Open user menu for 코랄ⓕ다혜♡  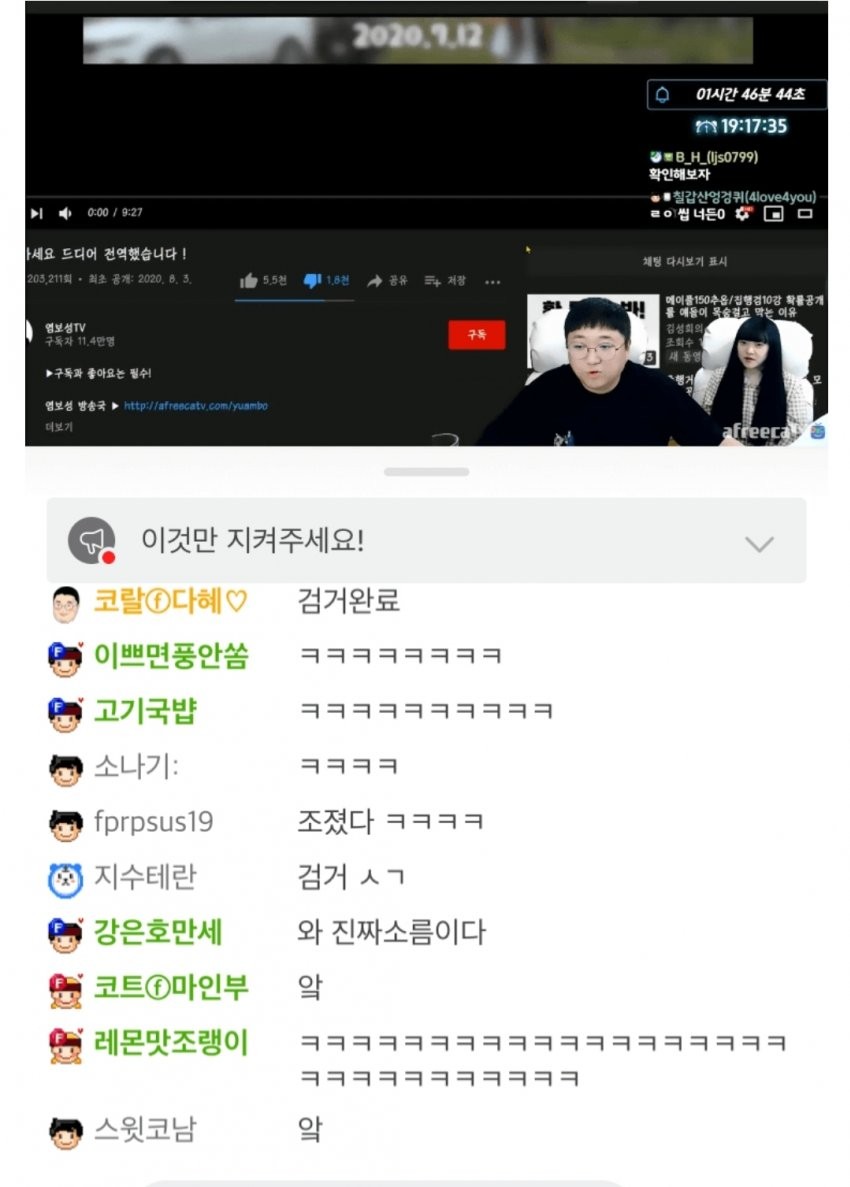169,602
